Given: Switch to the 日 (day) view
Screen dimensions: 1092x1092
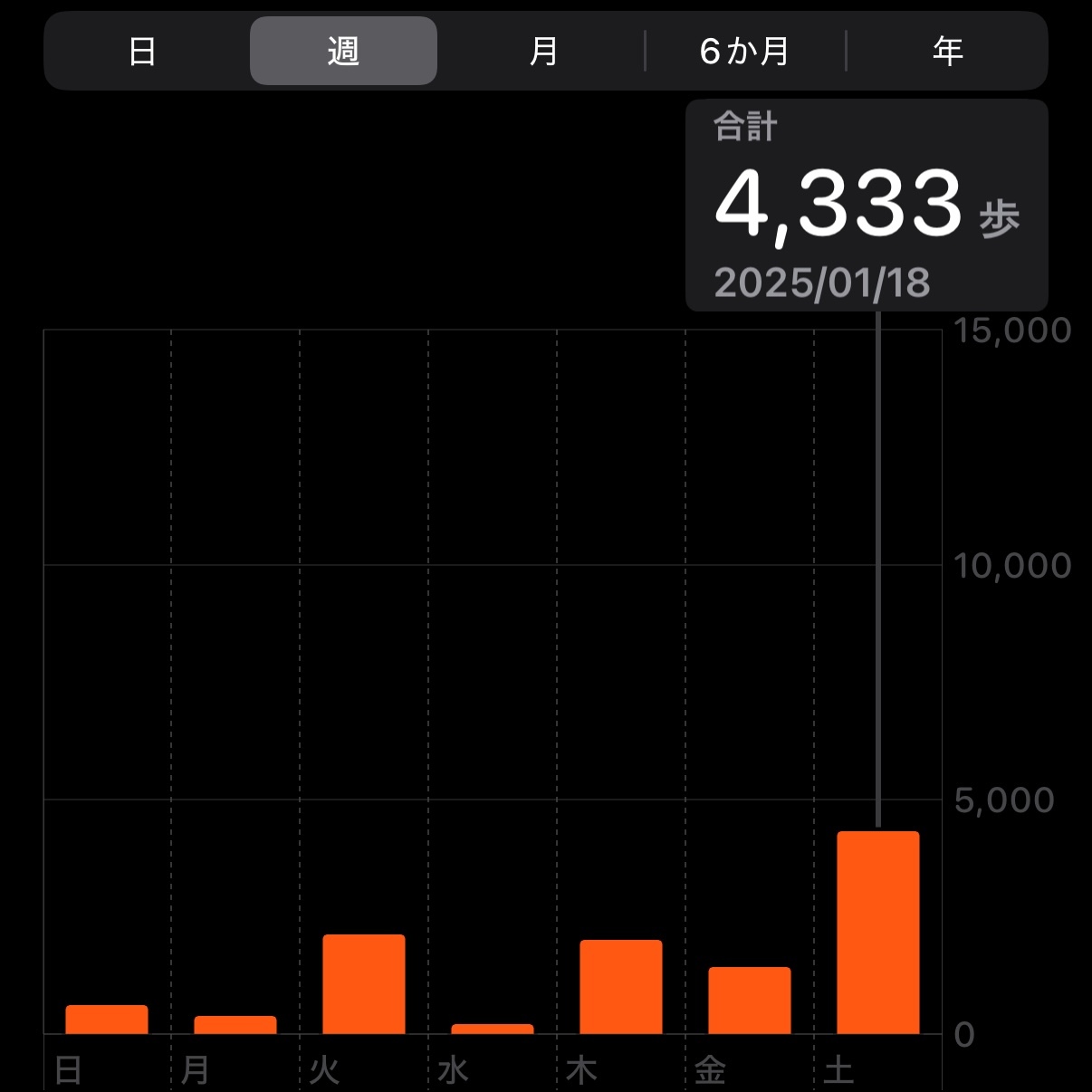Looking at the screenshot, I should pyautogui.click(x=142, y=52).
